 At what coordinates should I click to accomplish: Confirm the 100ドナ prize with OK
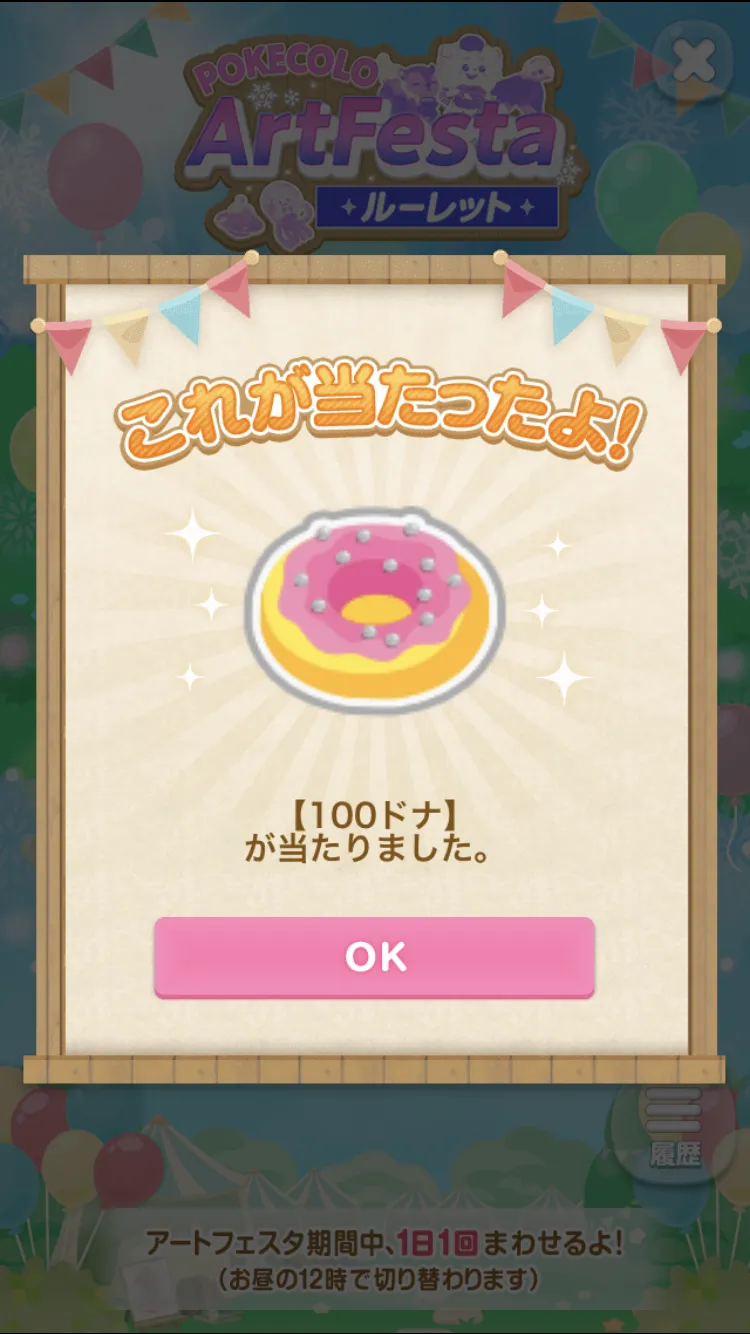[374, 957]
